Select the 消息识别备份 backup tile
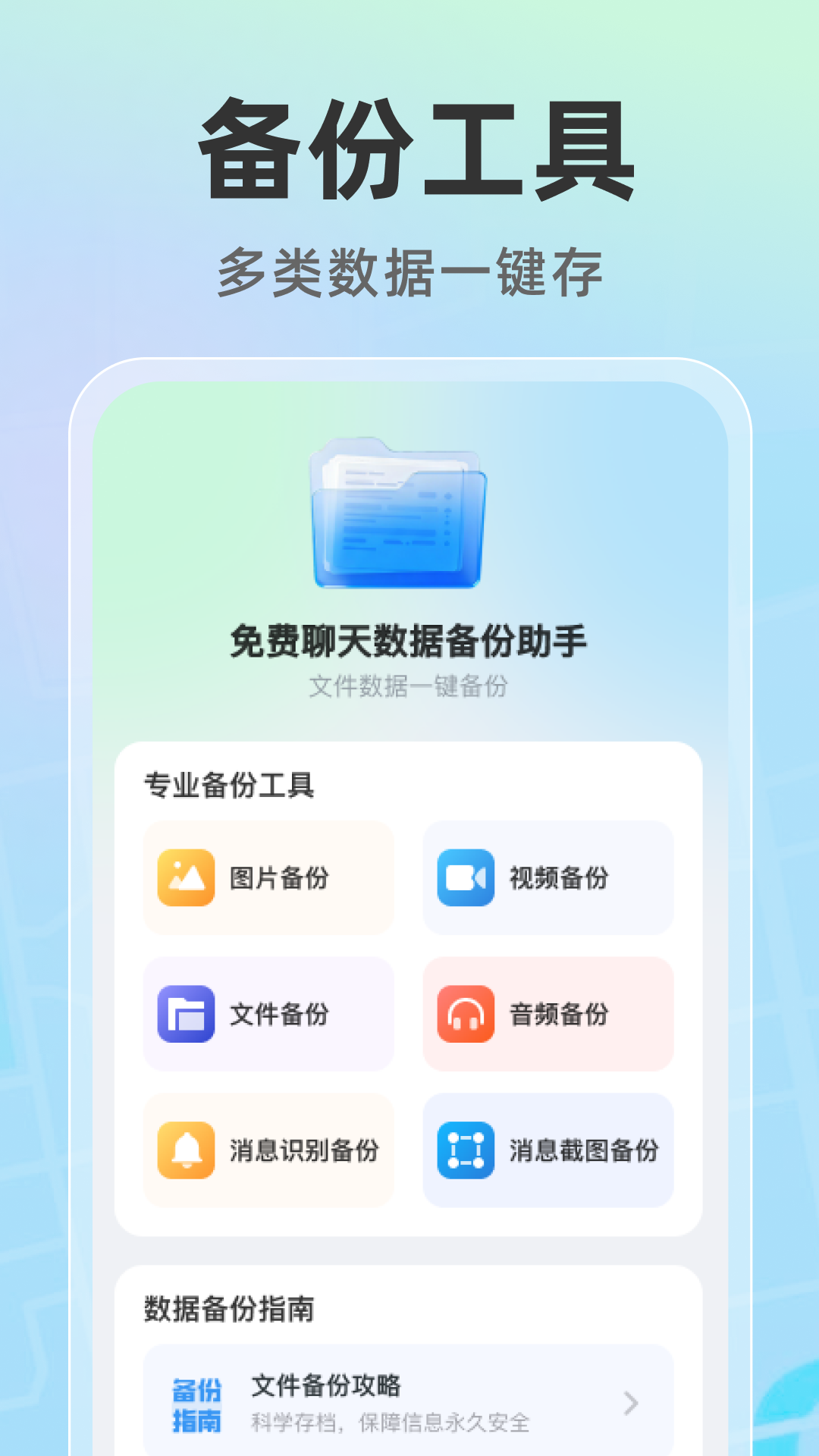This screenshot has width=819, height=1456. pyautogui.click(x=268, y=1150)
